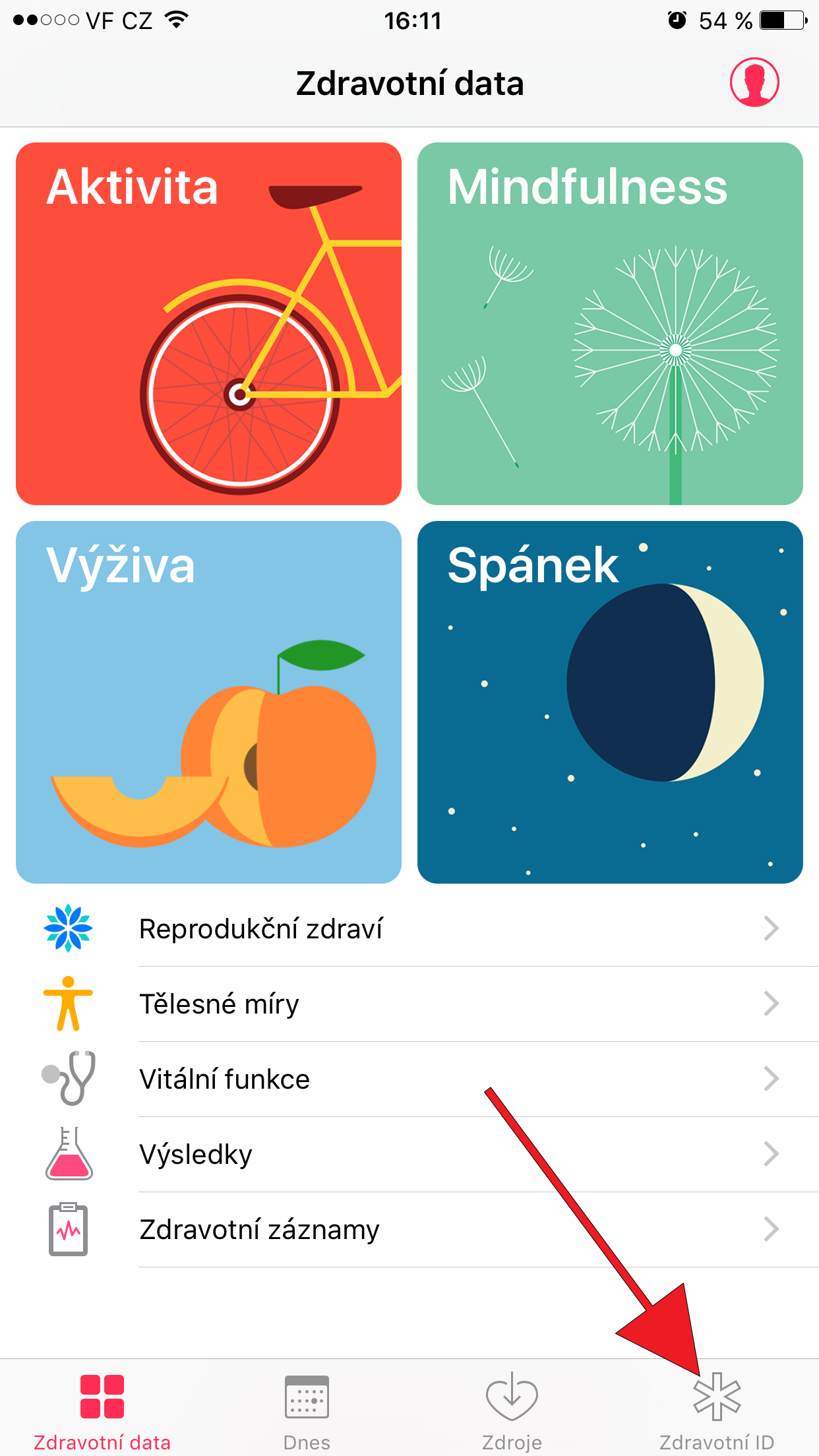Switch to the Zdroje tab
The height and width of the screenshot is (1456, 819).
512,1409
